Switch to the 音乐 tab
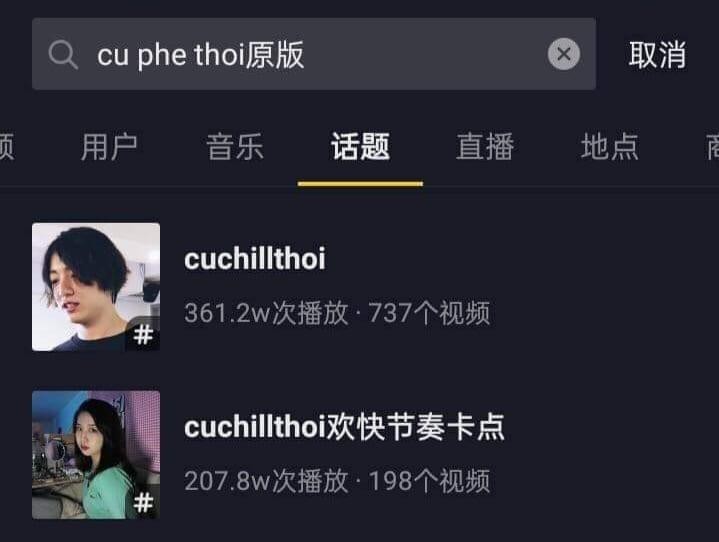 (x=235, y=148)
